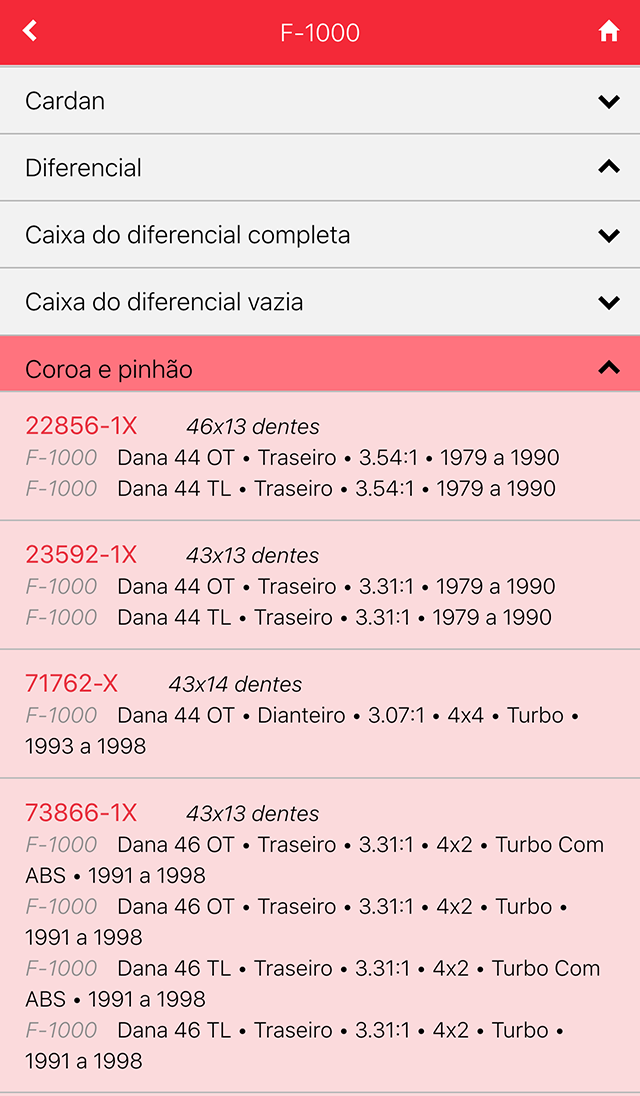Go back using the top-left arrow
The height and width of the screenshot is (1096, 640).
tap(30, 31)
